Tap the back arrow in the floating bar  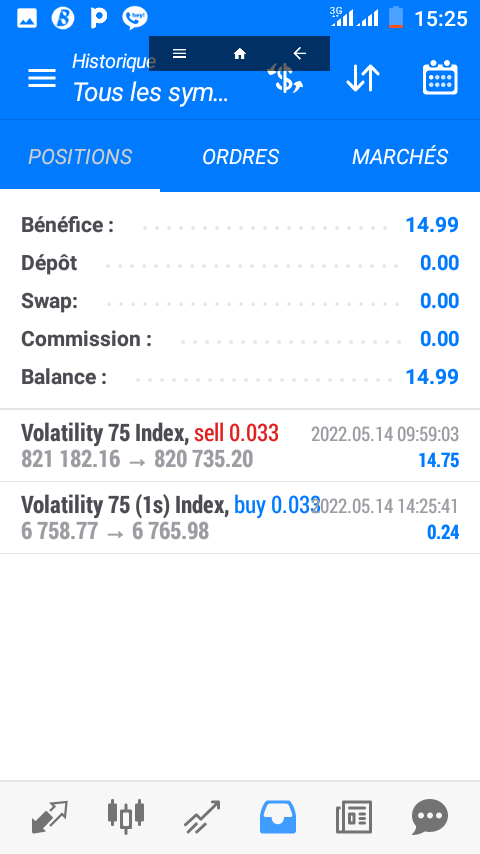pyautogui.click(x=300, y=53)
